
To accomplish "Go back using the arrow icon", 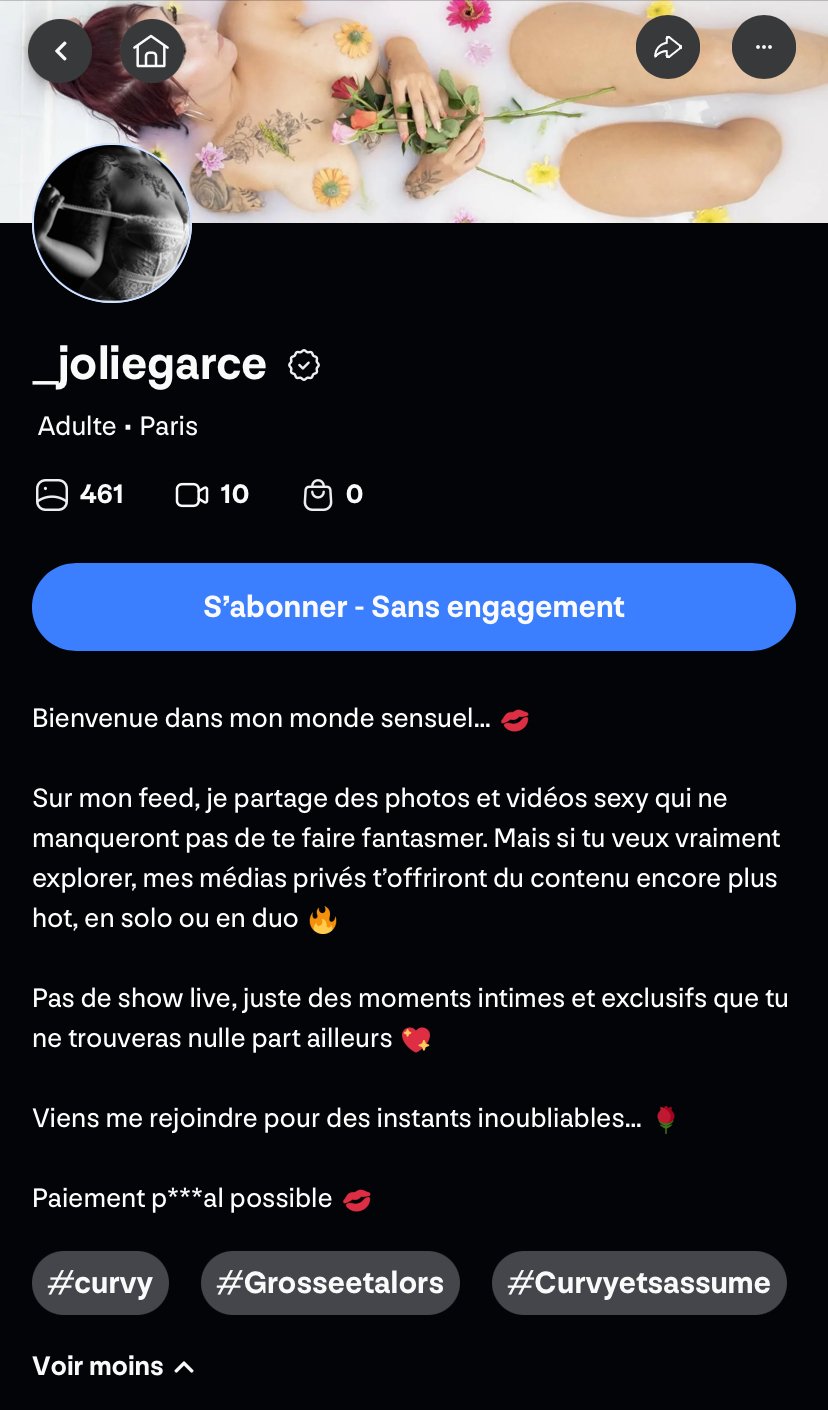I will (x=60, y=50).
